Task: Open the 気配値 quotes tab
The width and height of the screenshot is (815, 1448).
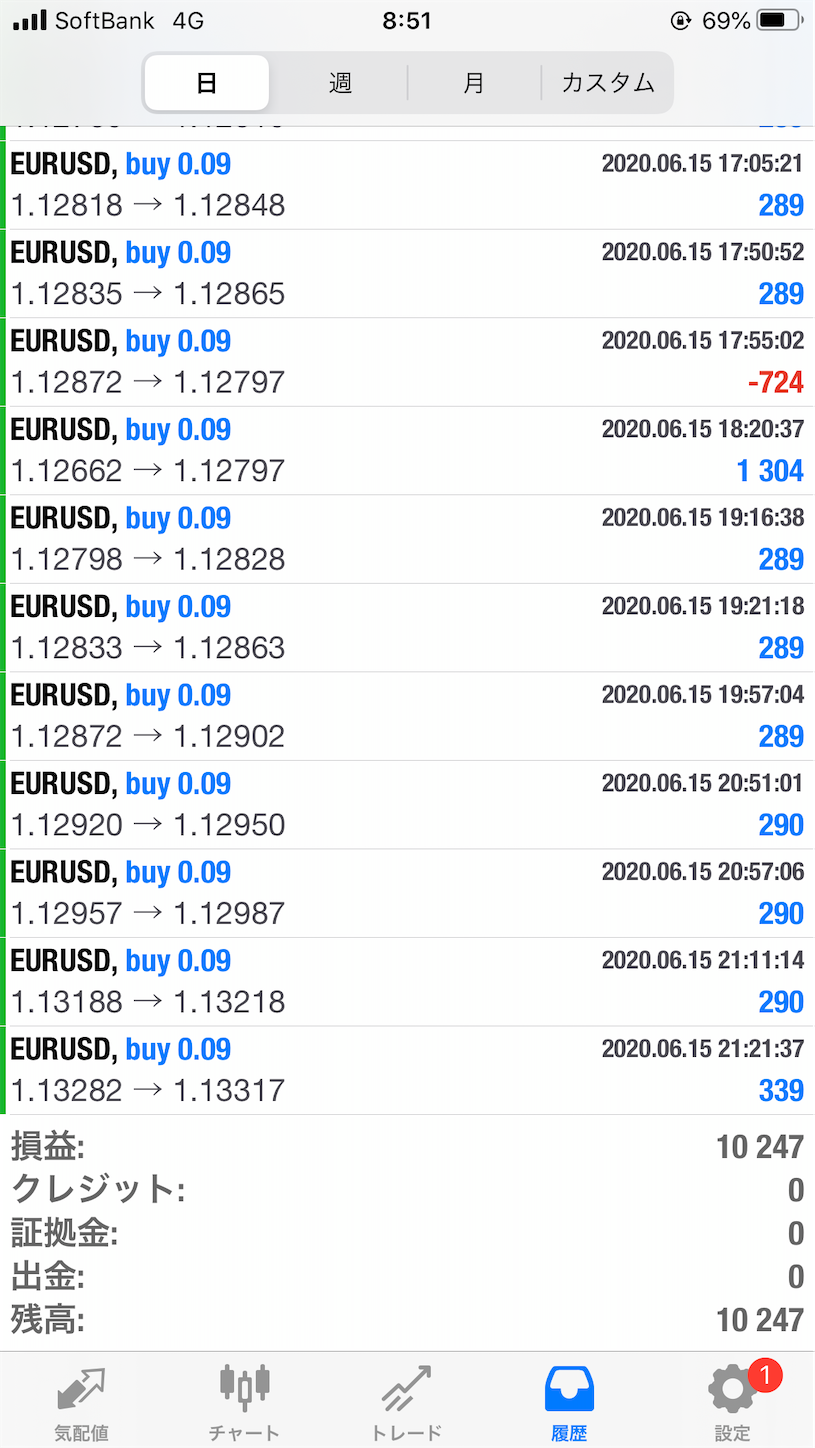Action: point(81,1402)
